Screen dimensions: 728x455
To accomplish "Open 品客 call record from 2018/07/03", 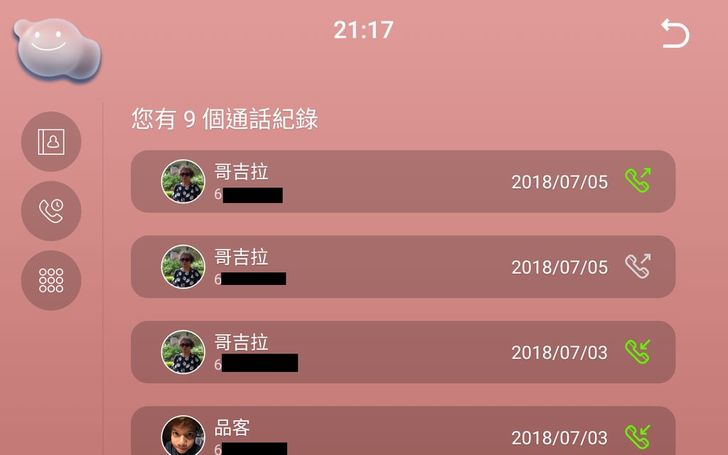I will [402, 434].
